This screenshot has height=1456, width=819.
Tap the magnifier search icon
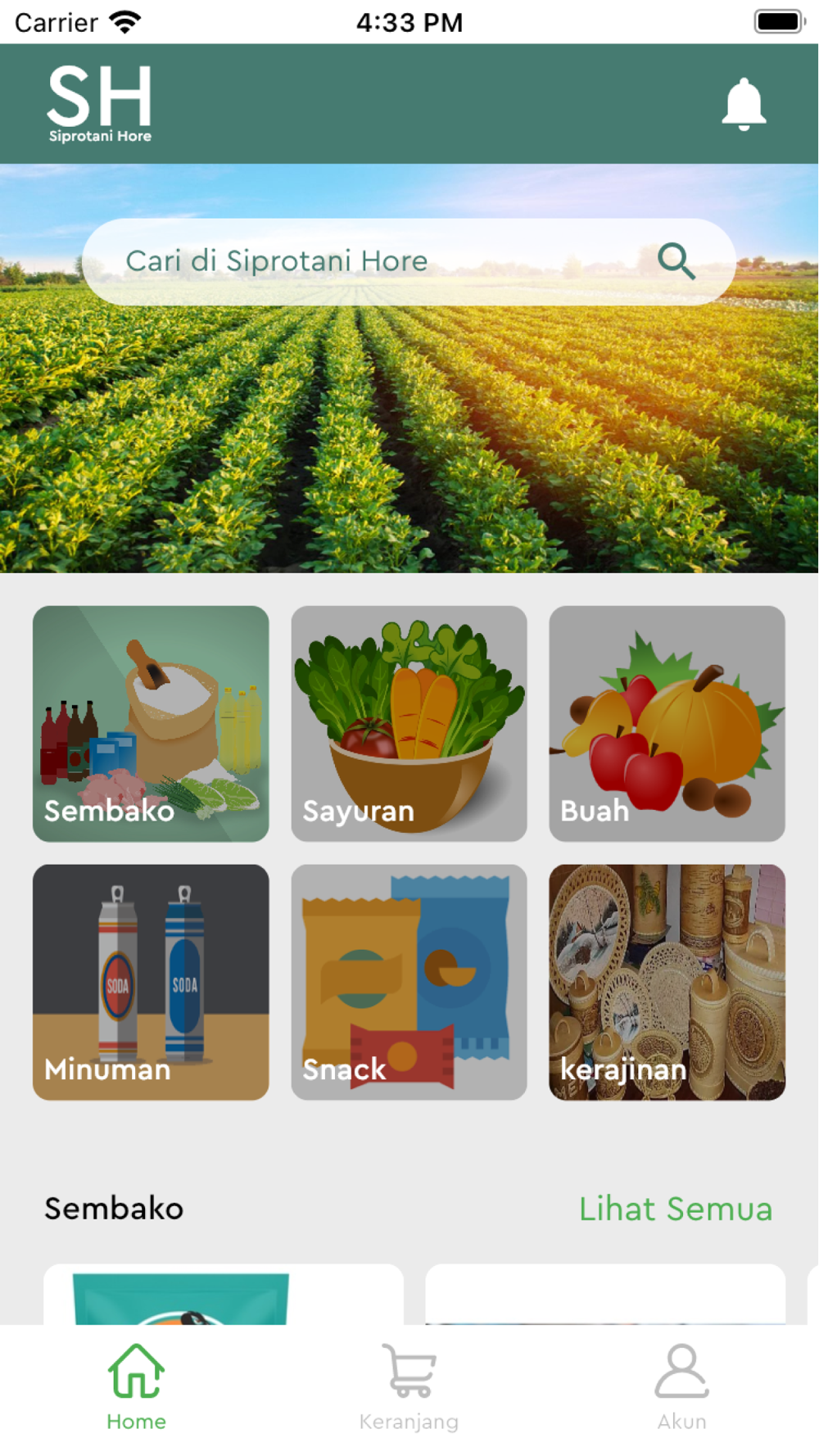click(x=676, y=261)
